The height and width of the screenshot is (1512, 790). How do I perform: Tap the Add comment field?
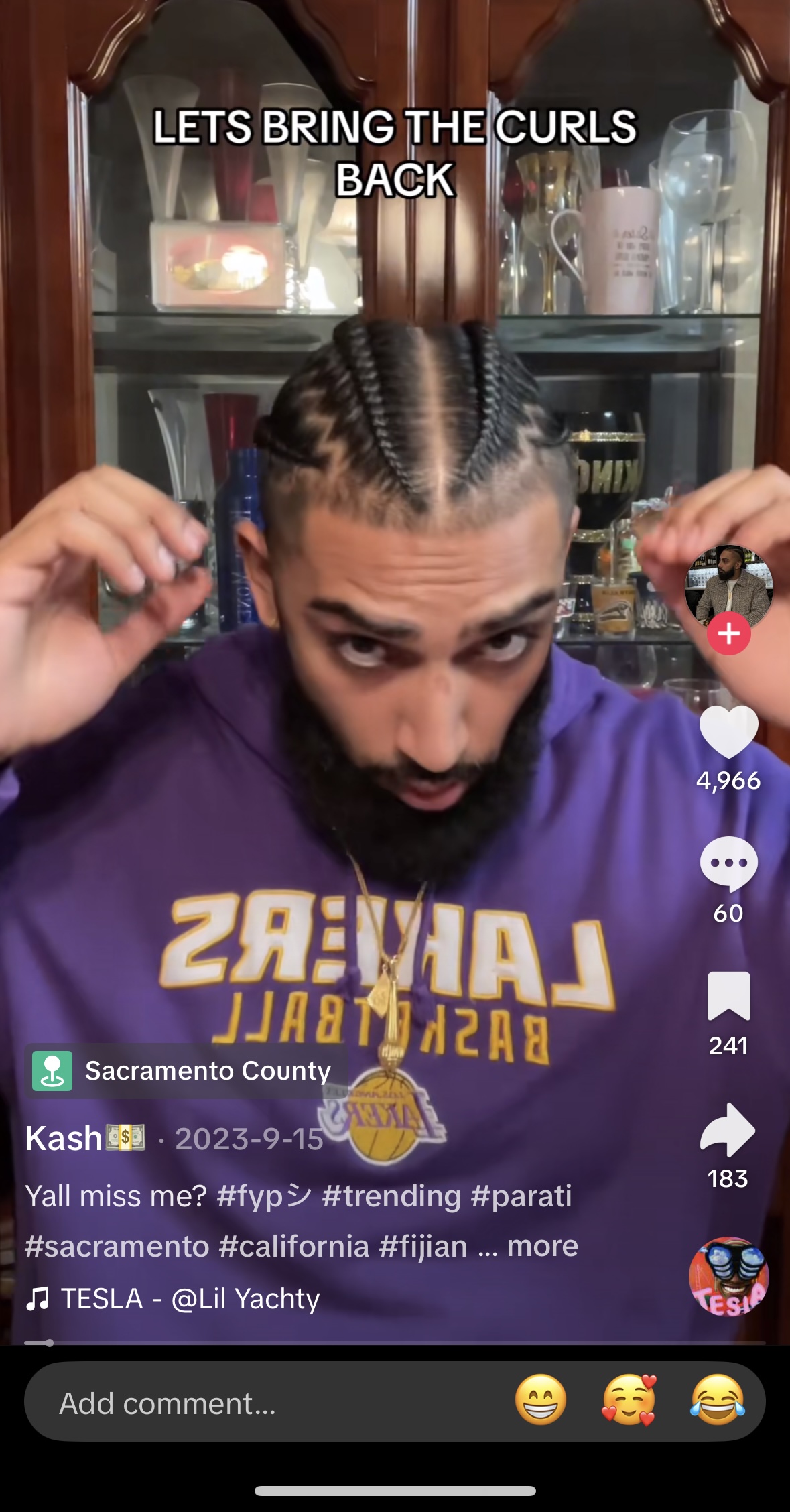click(268, 1403)
